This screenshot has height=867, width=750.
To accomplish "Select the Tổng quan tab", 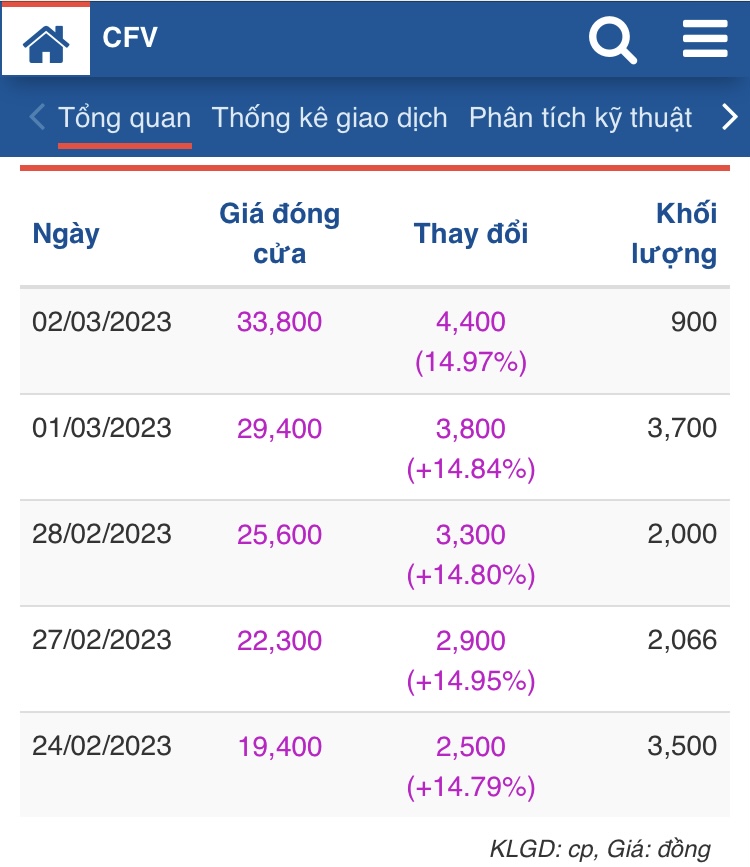I will click(125, 118).
